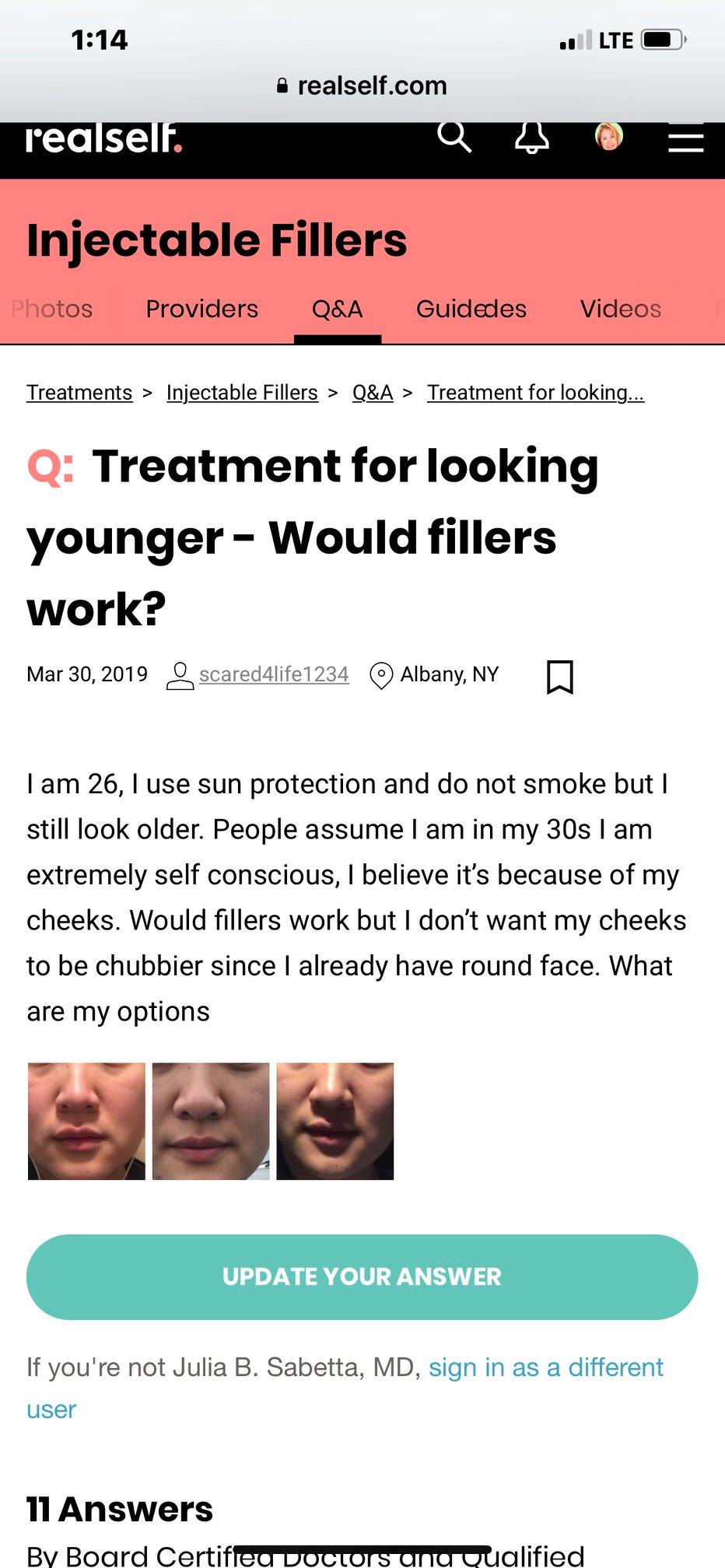725x1568 pixels.
Task: Sign in as a different user
Action: (x=545, y=1367)
